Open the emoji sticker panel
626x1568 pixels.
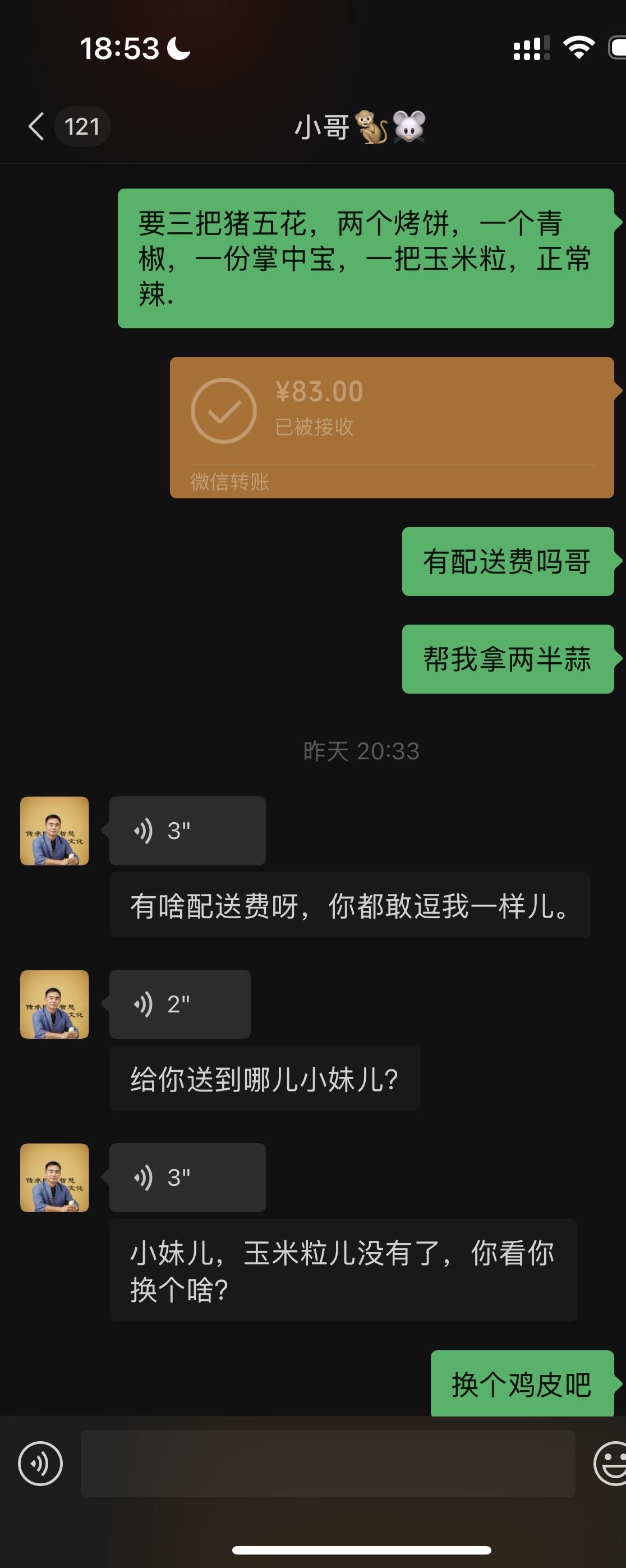611,1463
